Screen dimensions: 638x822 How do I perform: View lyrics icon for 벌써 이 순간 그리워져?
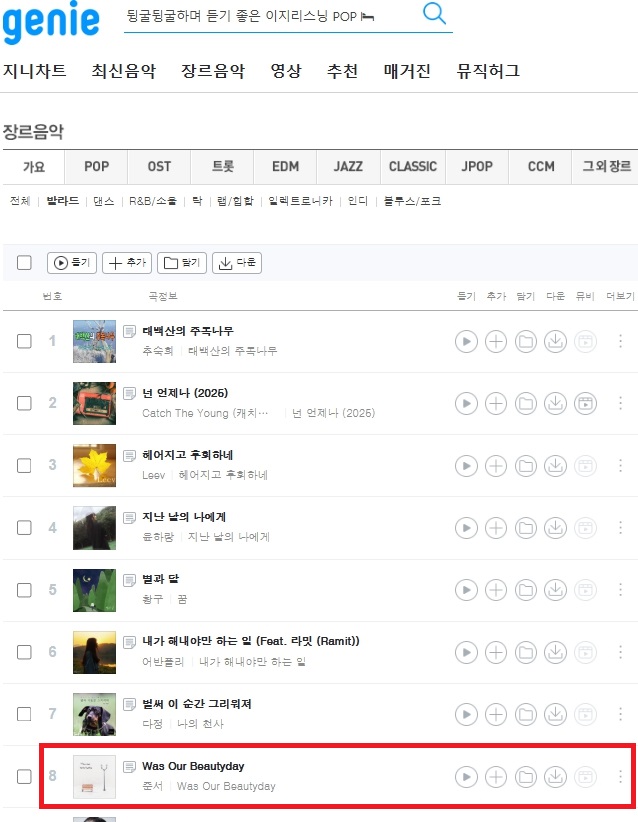click(x=129, y=704)
